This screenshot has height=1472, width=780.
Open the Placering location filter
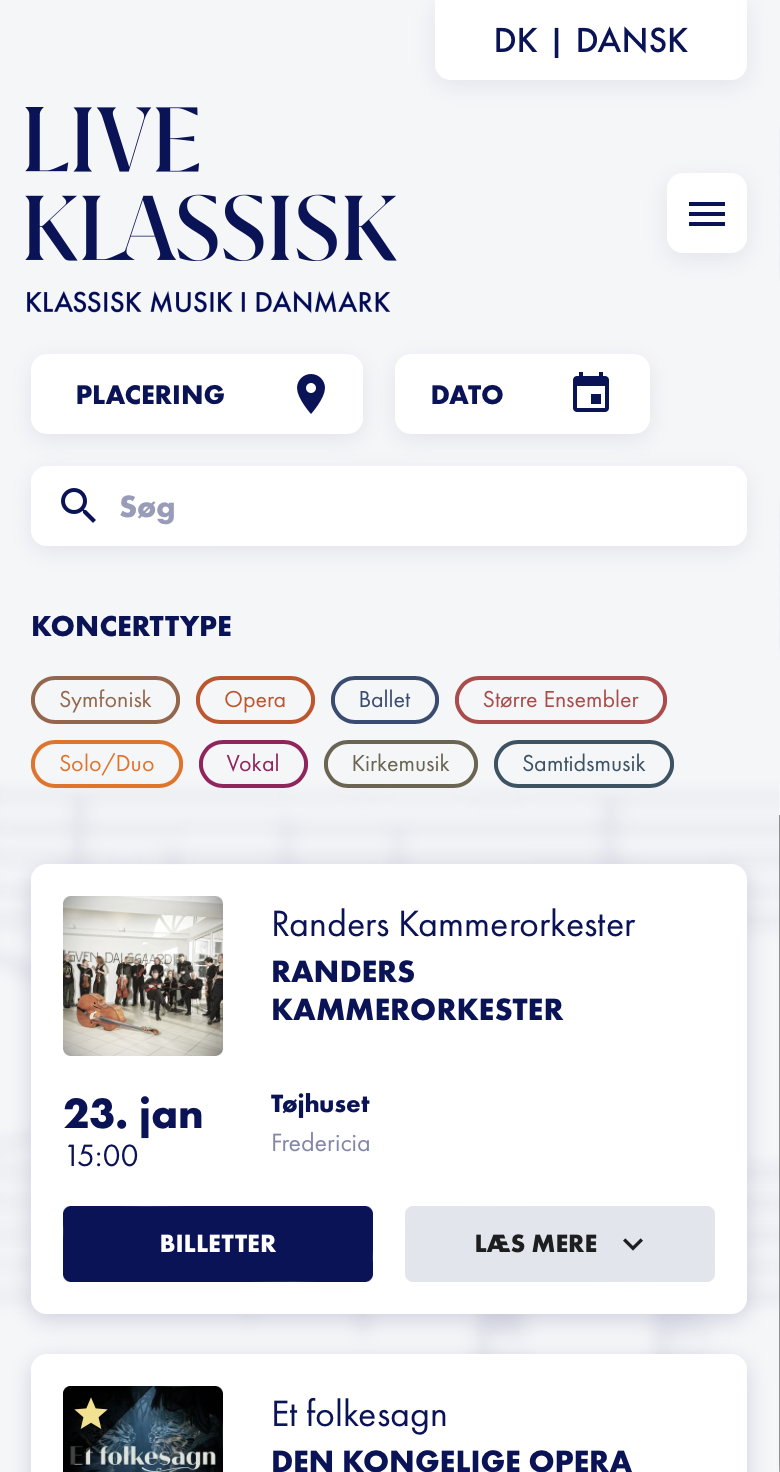pyautogui.click(x=197, y=394)
